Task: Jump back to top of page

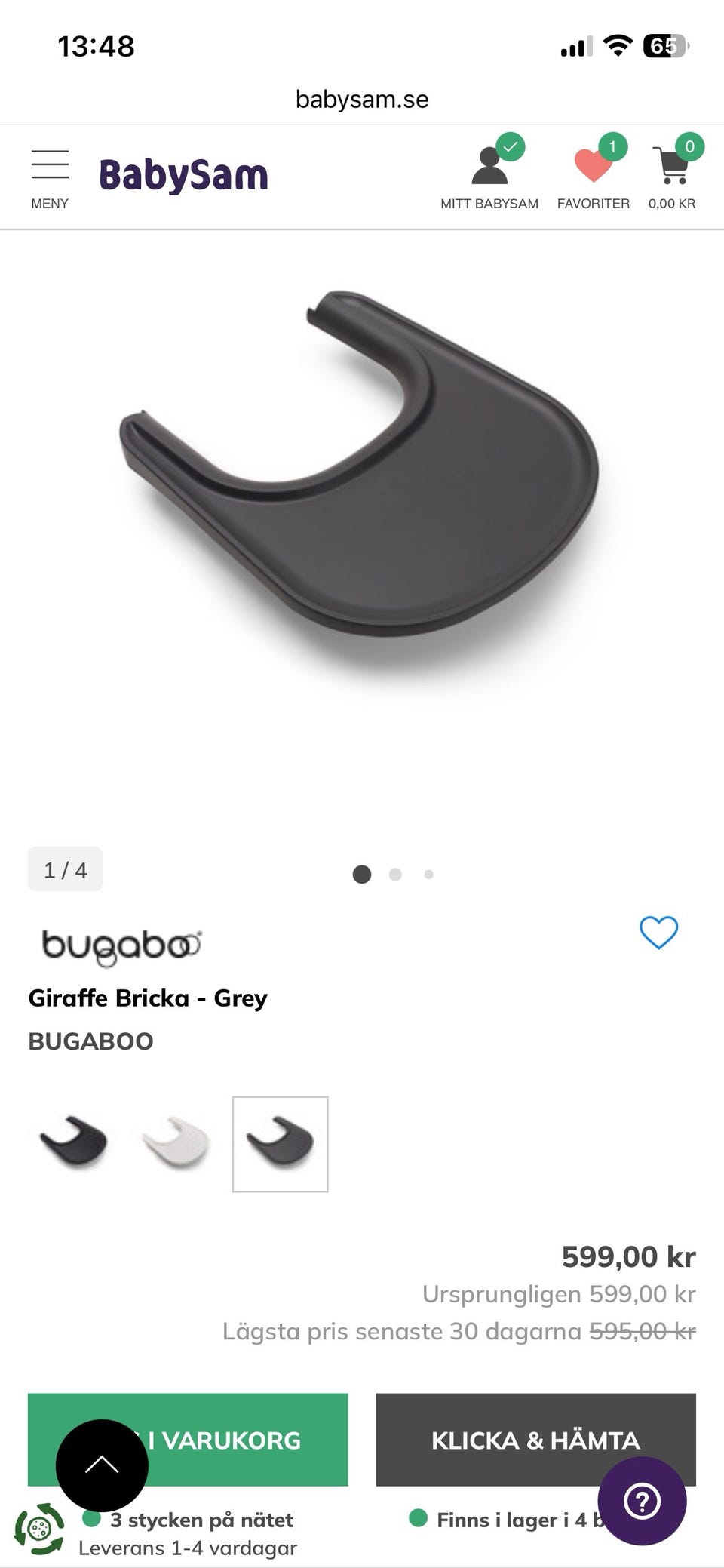Action: 102,1465
